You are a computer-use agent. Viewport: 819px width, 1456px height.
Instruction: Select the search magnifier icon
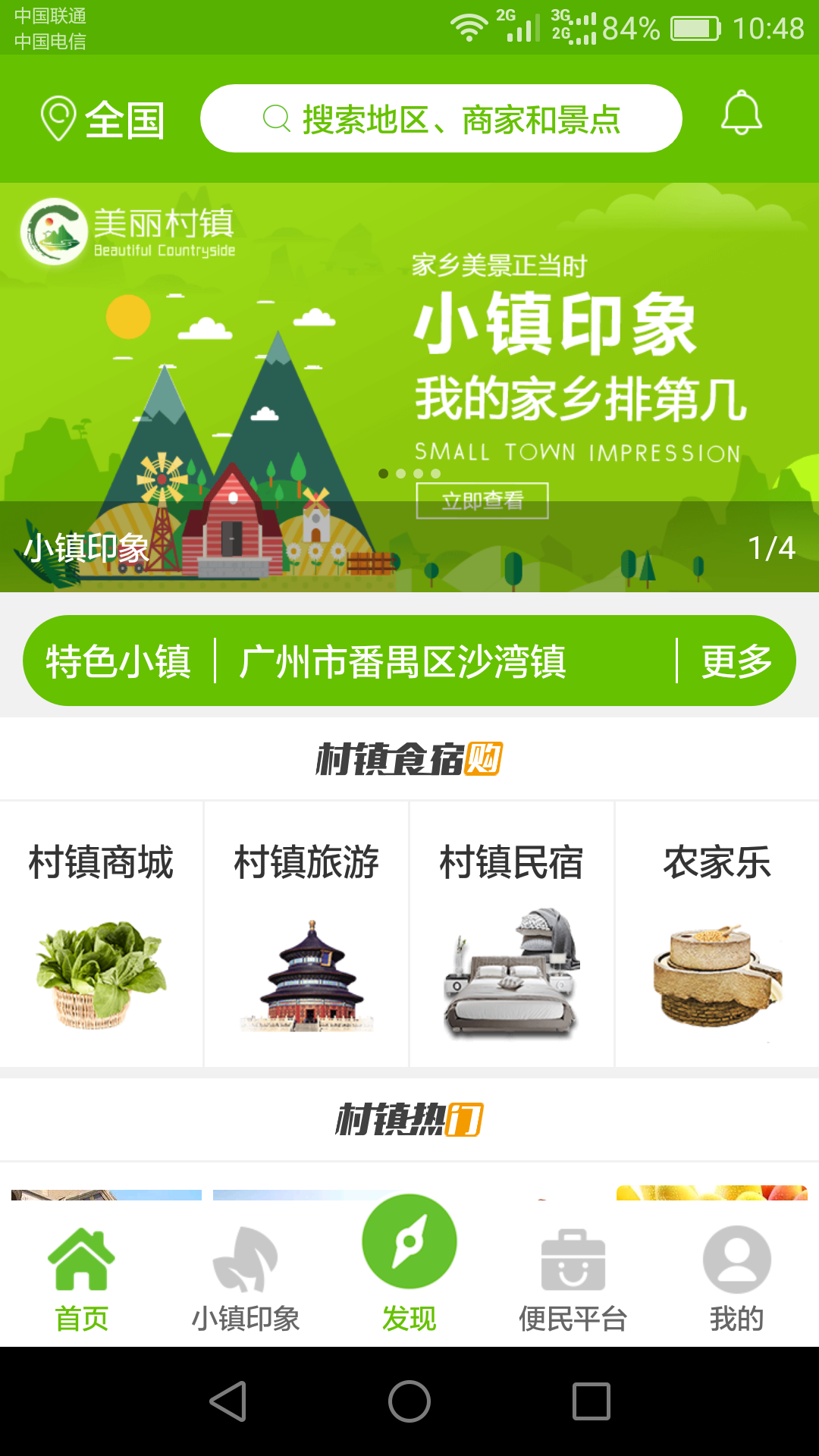[275, 118]
